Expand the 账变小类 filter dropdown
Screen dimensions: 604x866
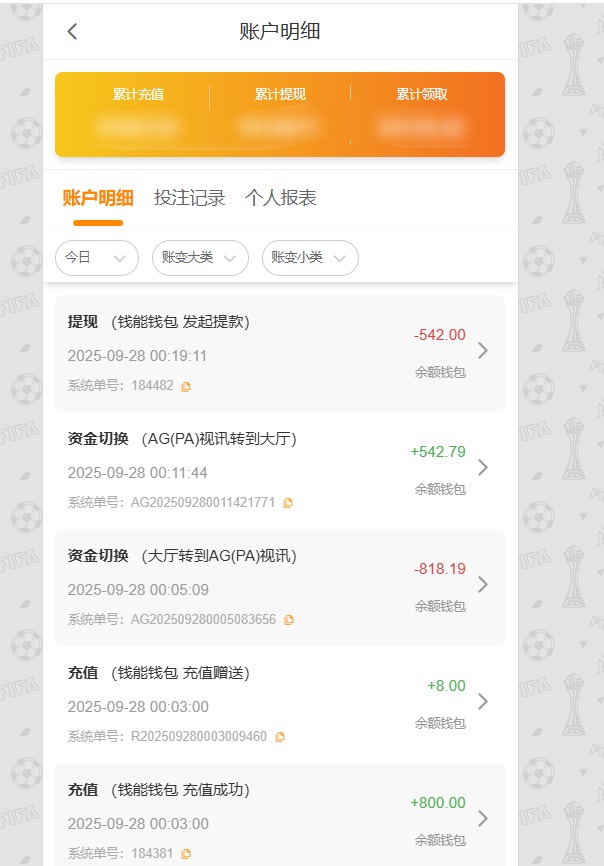coord(310,258)
